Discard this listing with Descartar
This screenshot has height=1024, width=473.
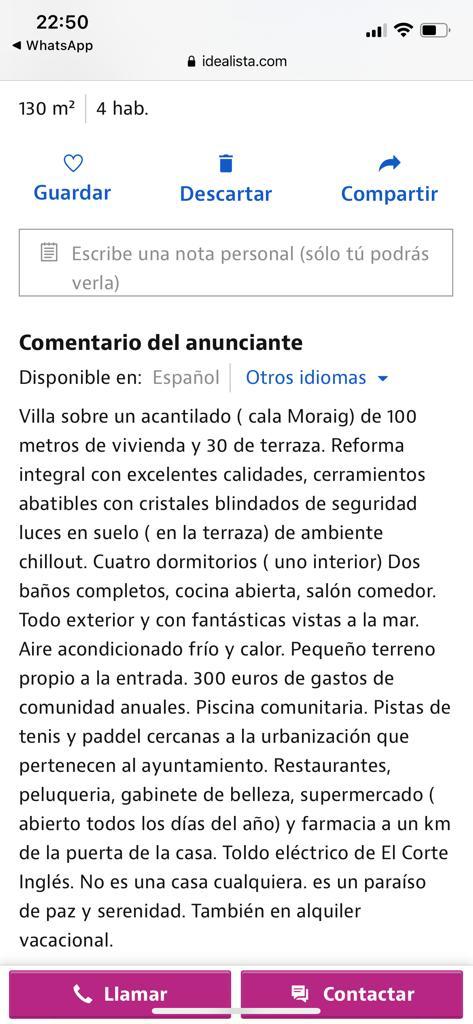226,179
